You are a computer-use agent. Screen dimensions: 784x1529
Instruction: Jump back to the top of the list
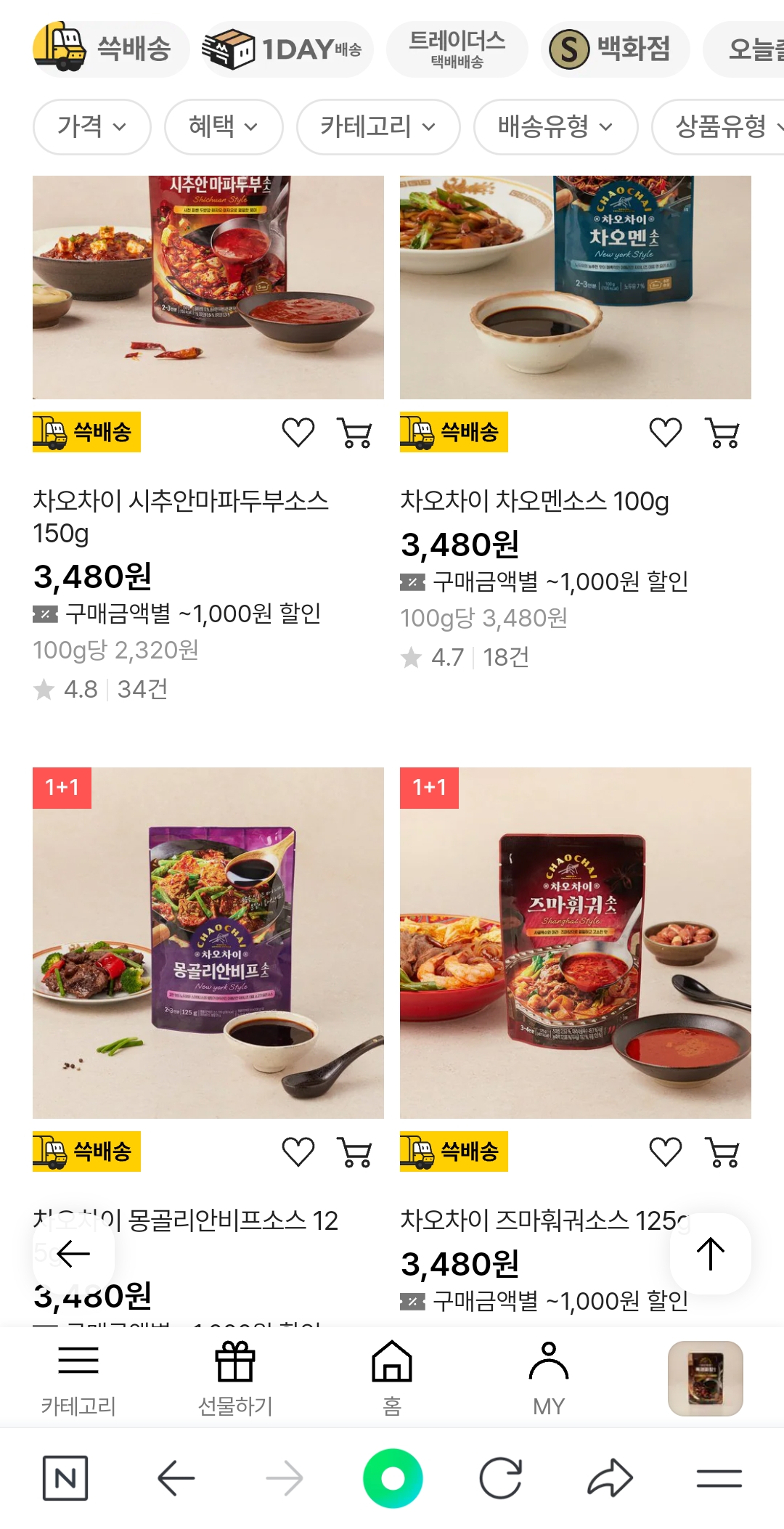coord(710,1254)
